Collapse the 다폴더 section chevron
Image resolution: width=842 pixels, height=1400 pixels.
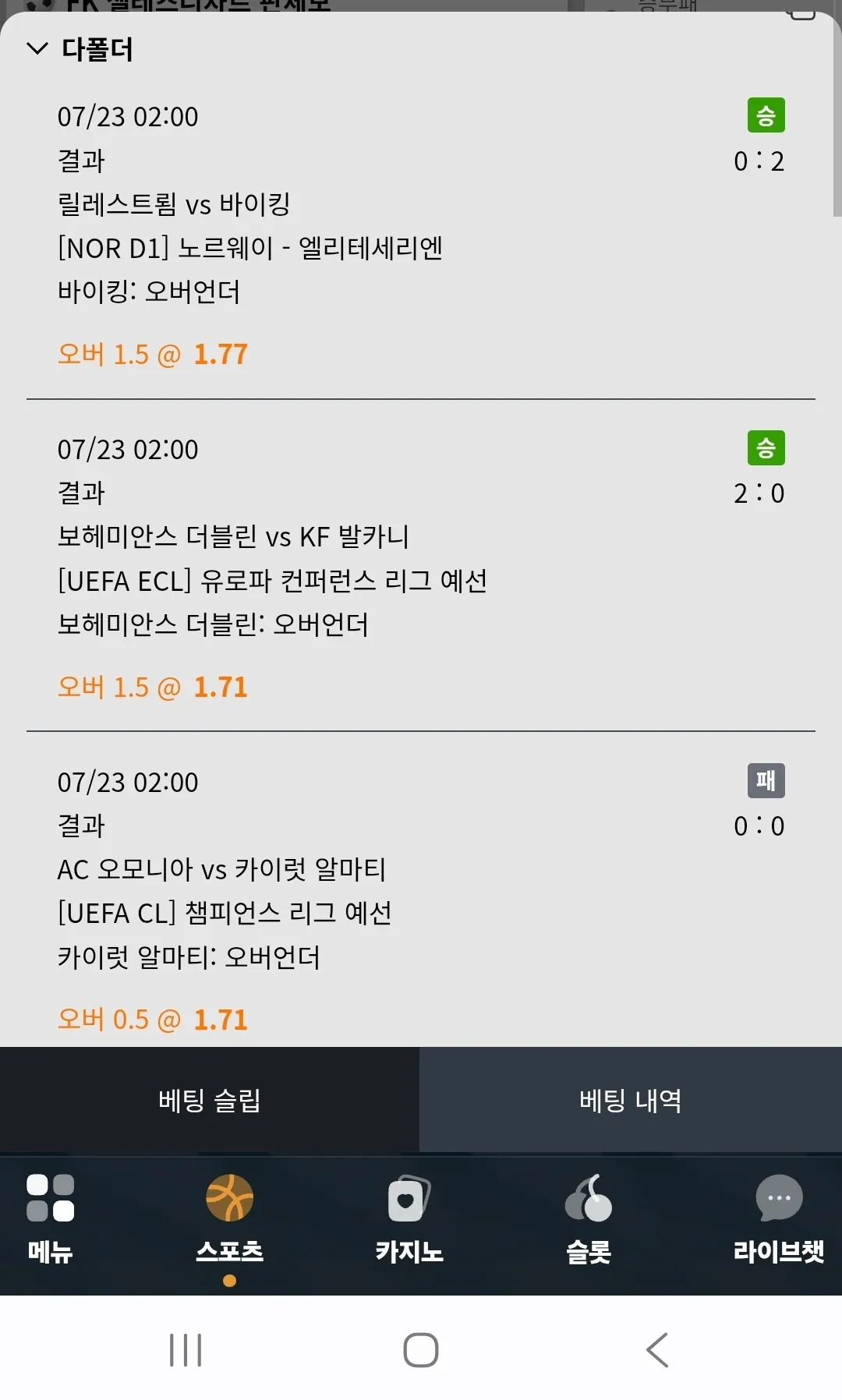click(x=37, y=49)
